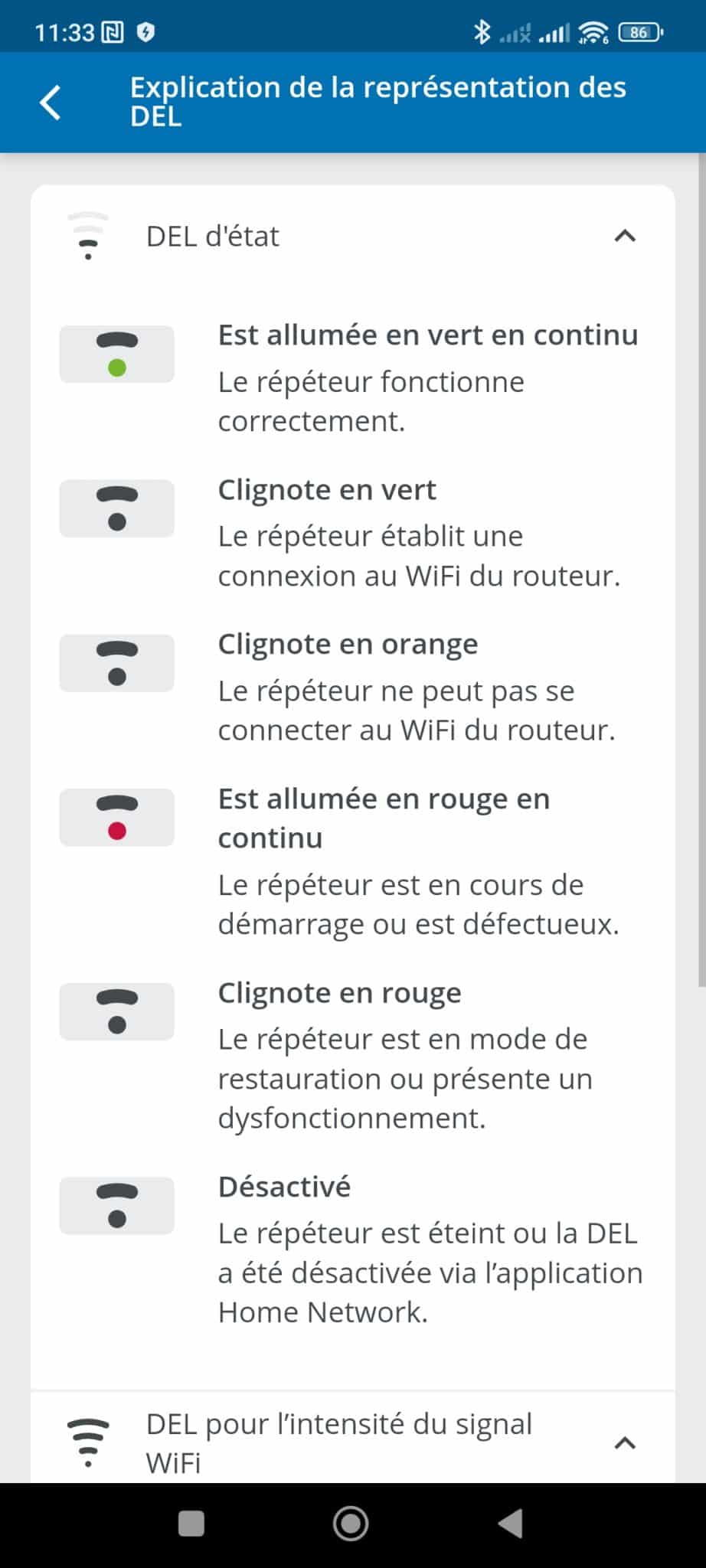Viewport: 706px width, 1568px height.
Task: Open recent apps from navigation bar
Action: (191, 1523)
